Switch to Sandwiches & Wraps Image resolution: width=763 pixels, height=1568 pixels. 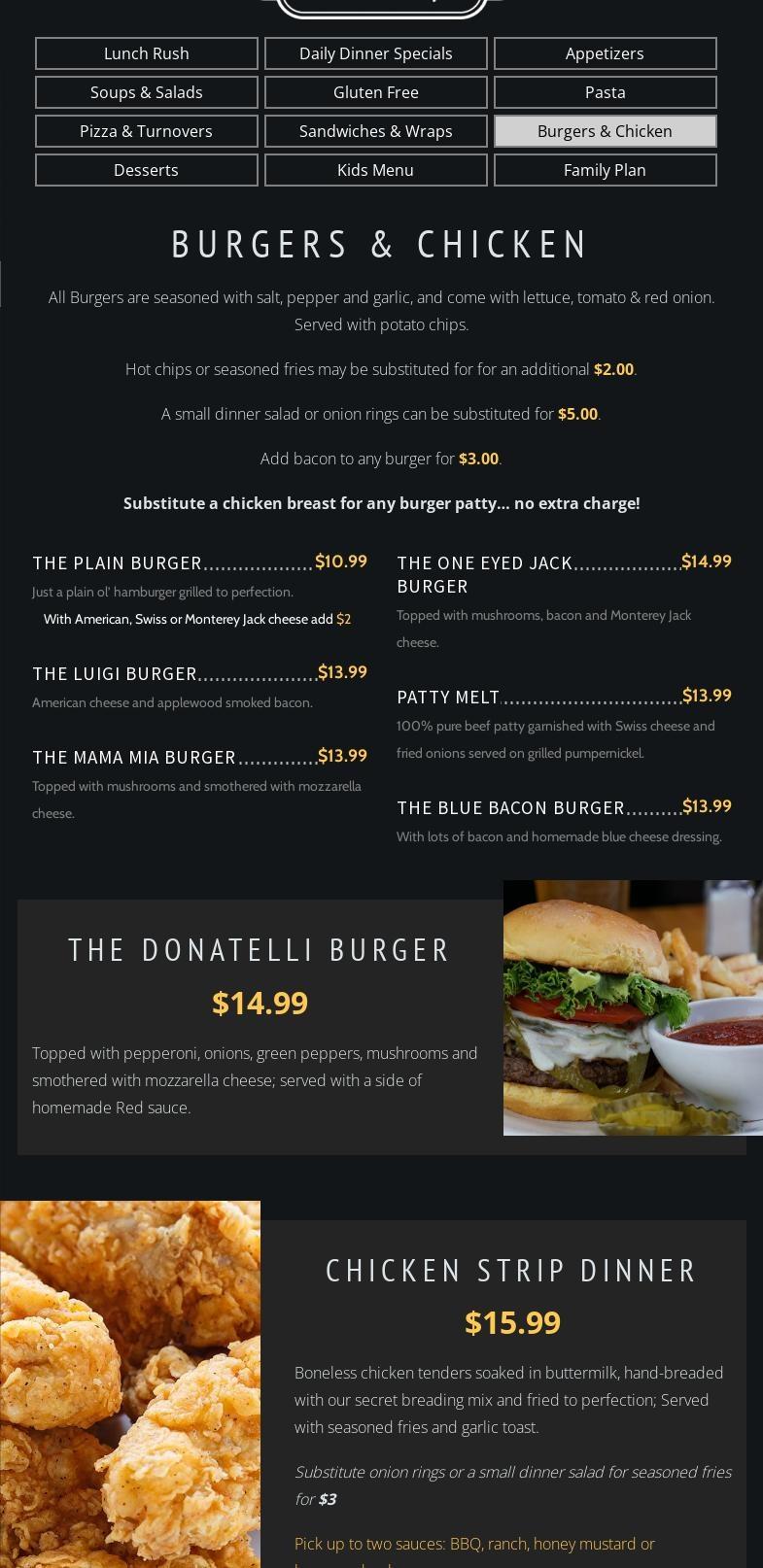pyautogui.click(x=376, y=131)
